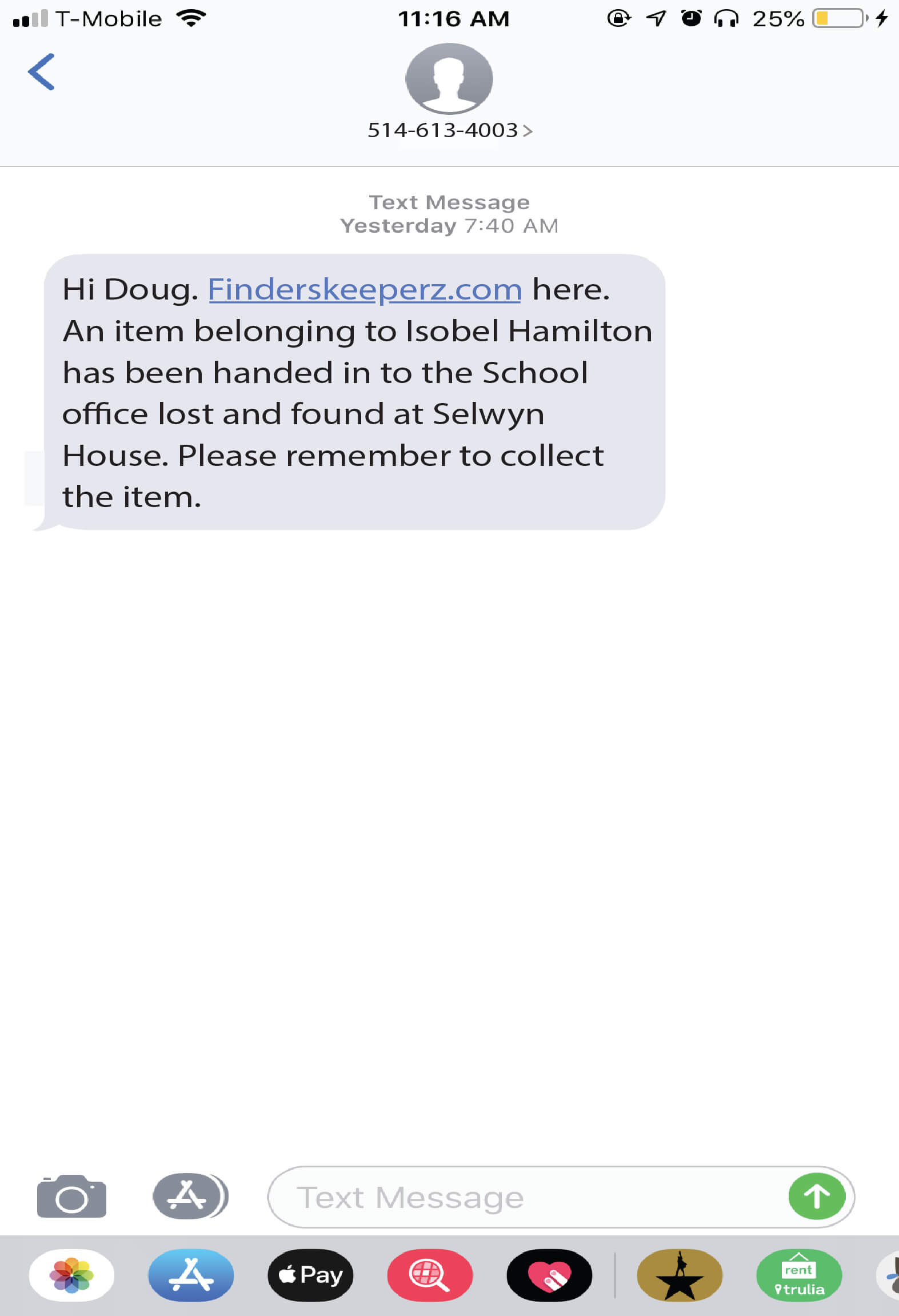The image size is (899, 1316).
Task: Open the image search globe app
Action: pos(430,1275)
